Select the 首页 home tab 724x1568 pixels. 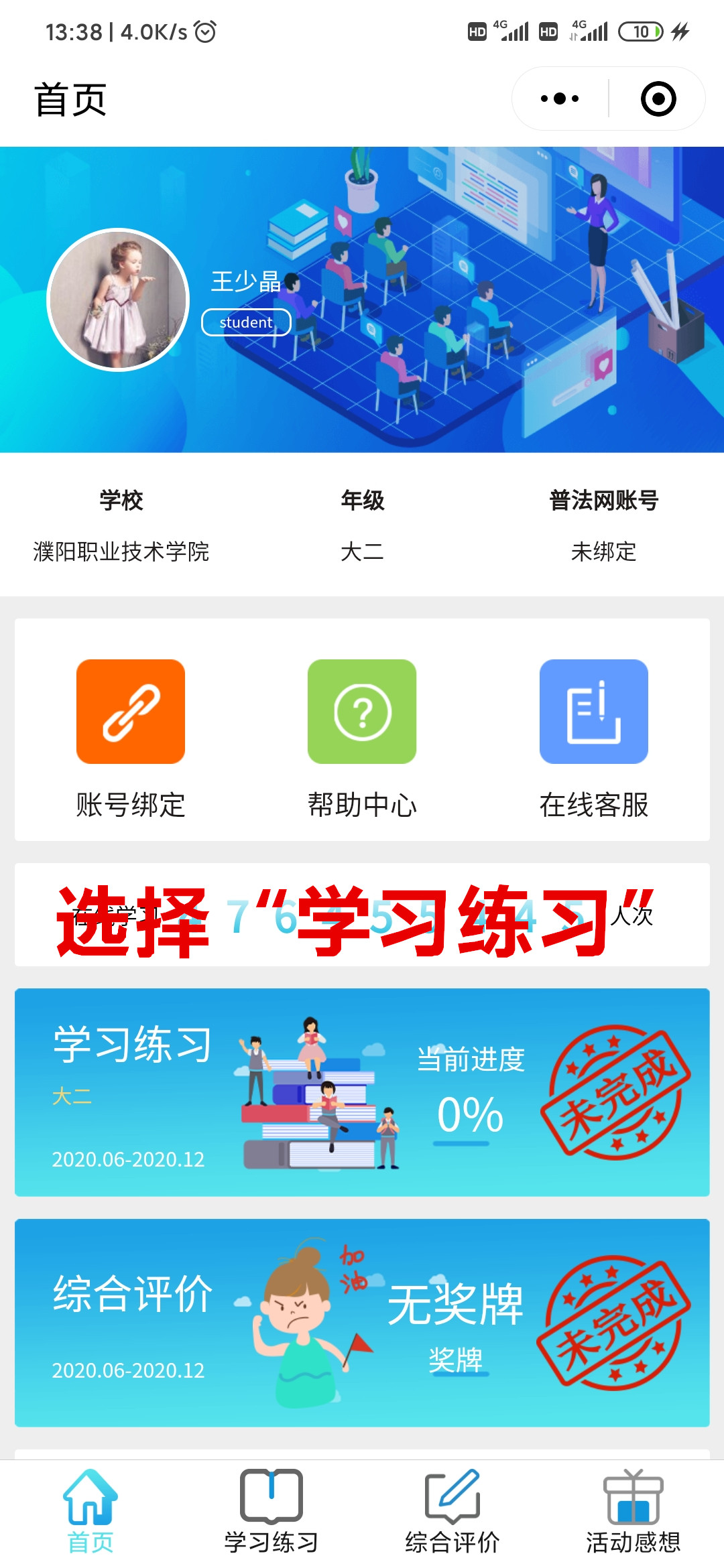pyautogui.click(x=90, y=1512)
